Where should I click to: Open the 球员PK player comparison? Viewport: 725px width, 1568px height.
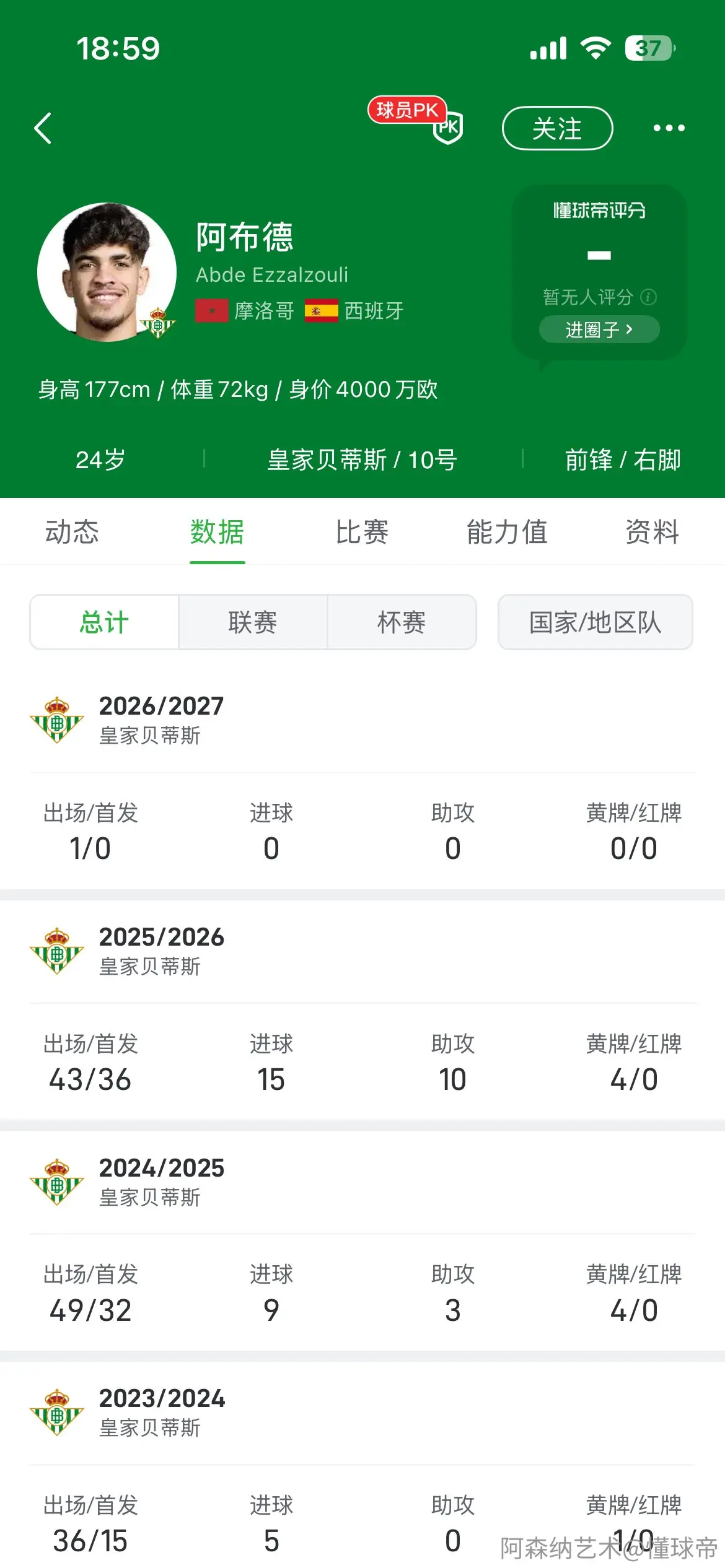[416, 120]
